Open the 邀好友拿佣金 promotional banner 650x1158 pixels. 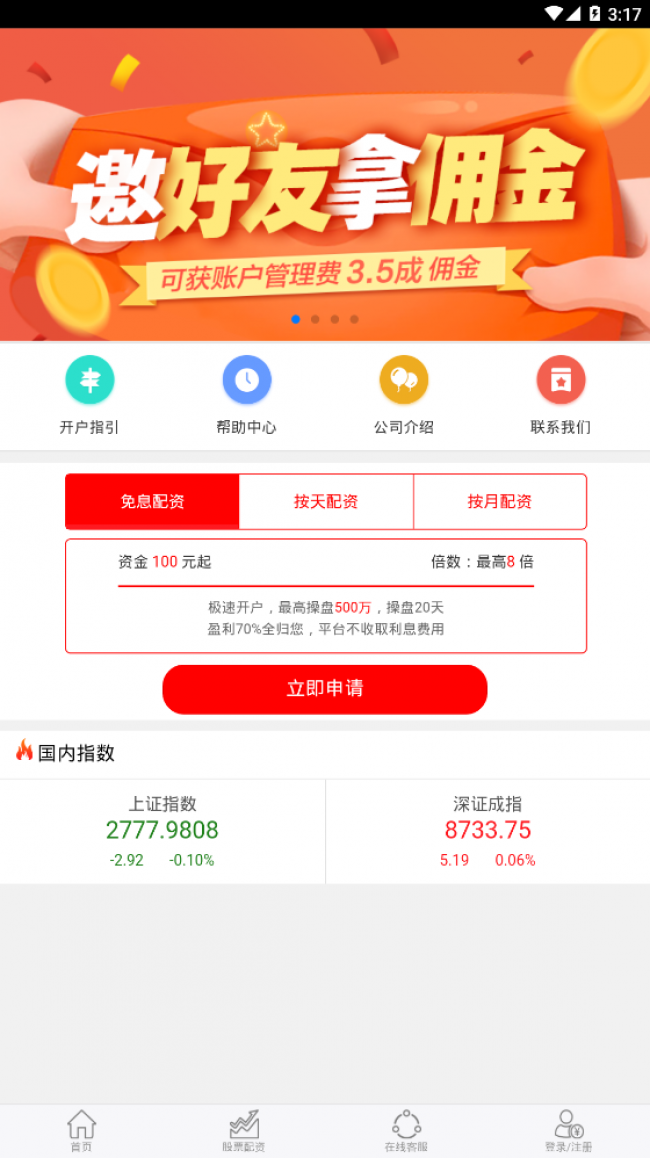[x=325, y=185]
